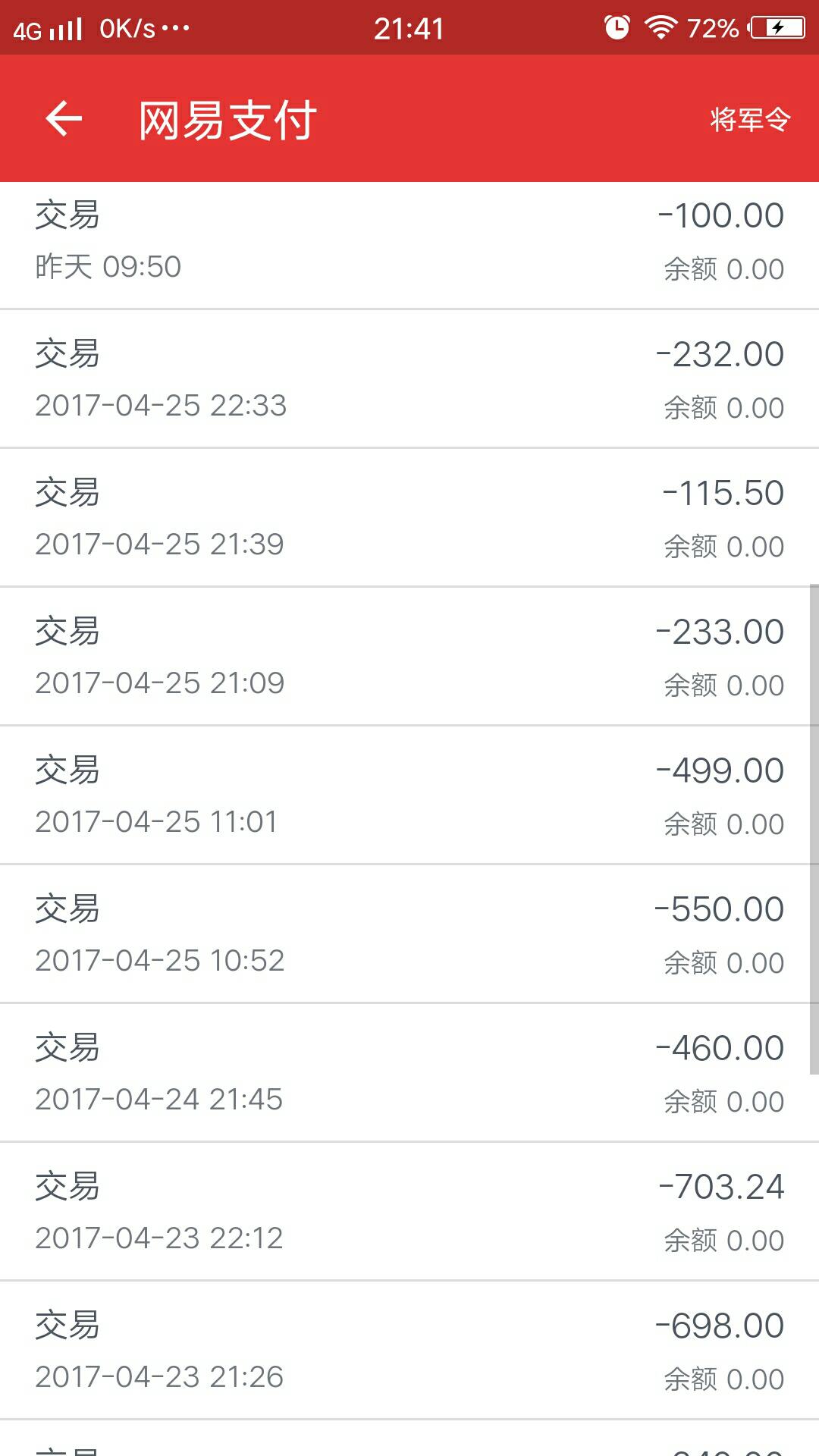Open the -698.00 transaction at 21:26
The image size is (819, 1456).
409,1350
